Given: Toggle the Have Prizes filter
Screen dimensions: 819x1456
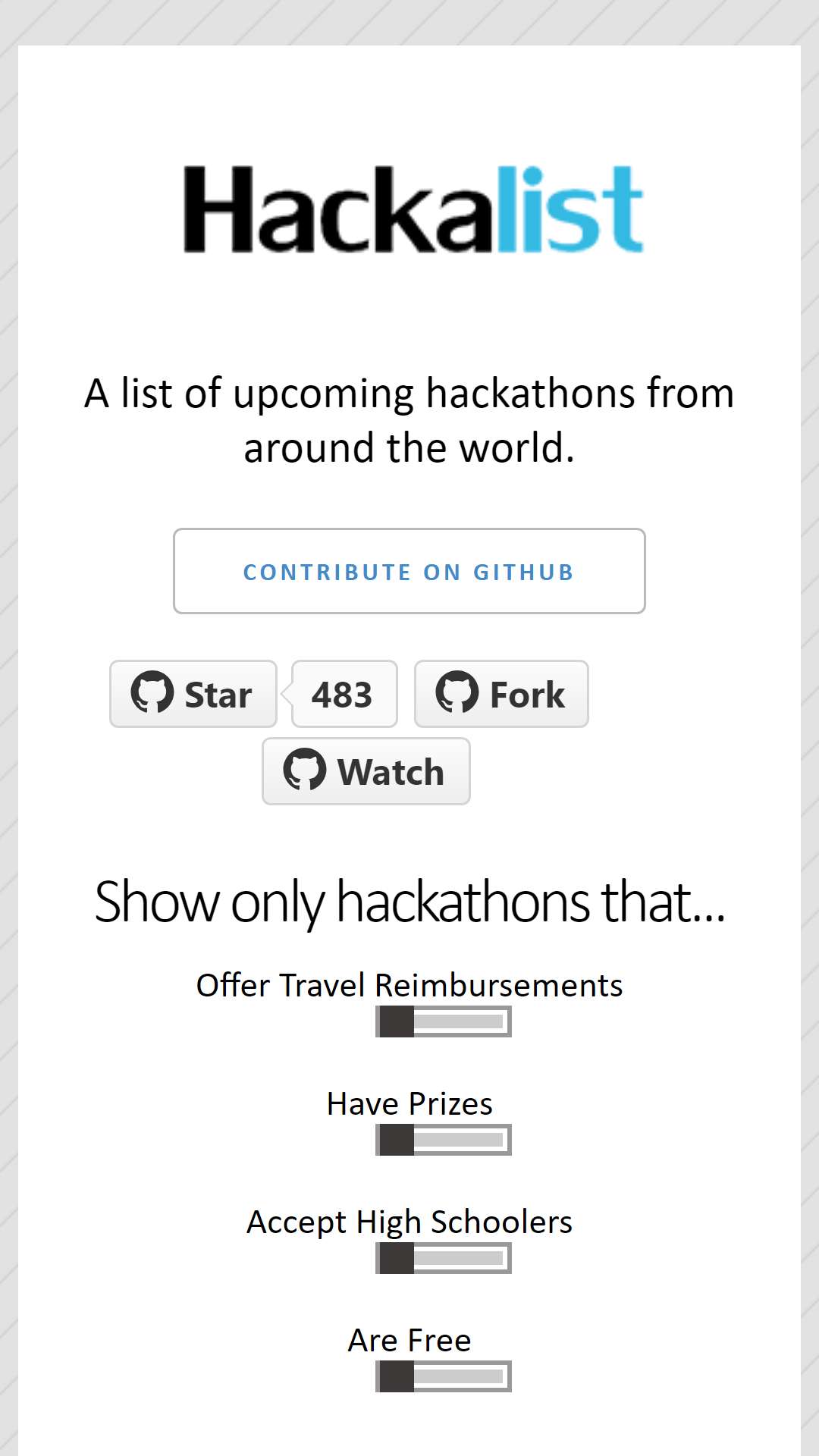Looking at the screenshot, I should (x=444, y=1140).
